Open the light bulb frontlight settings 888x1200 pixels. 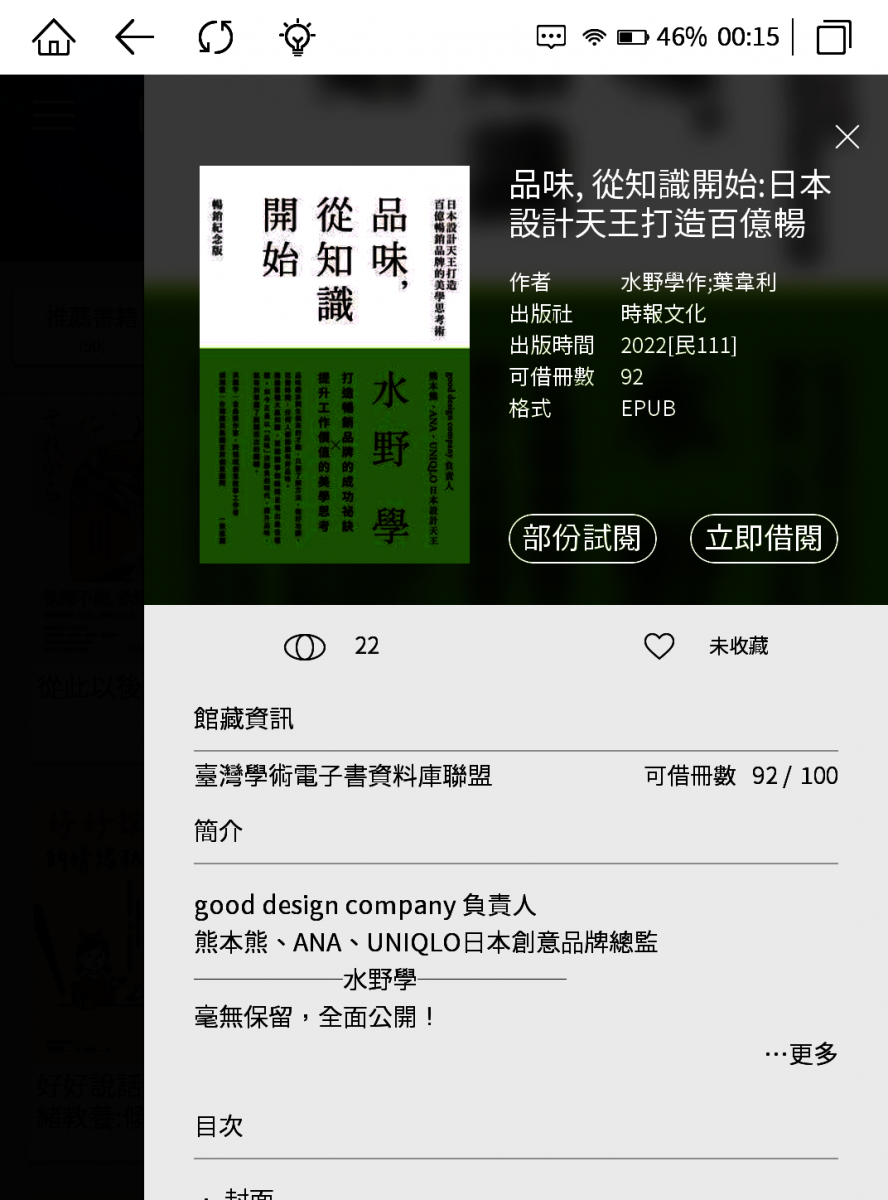pos(296,38)
